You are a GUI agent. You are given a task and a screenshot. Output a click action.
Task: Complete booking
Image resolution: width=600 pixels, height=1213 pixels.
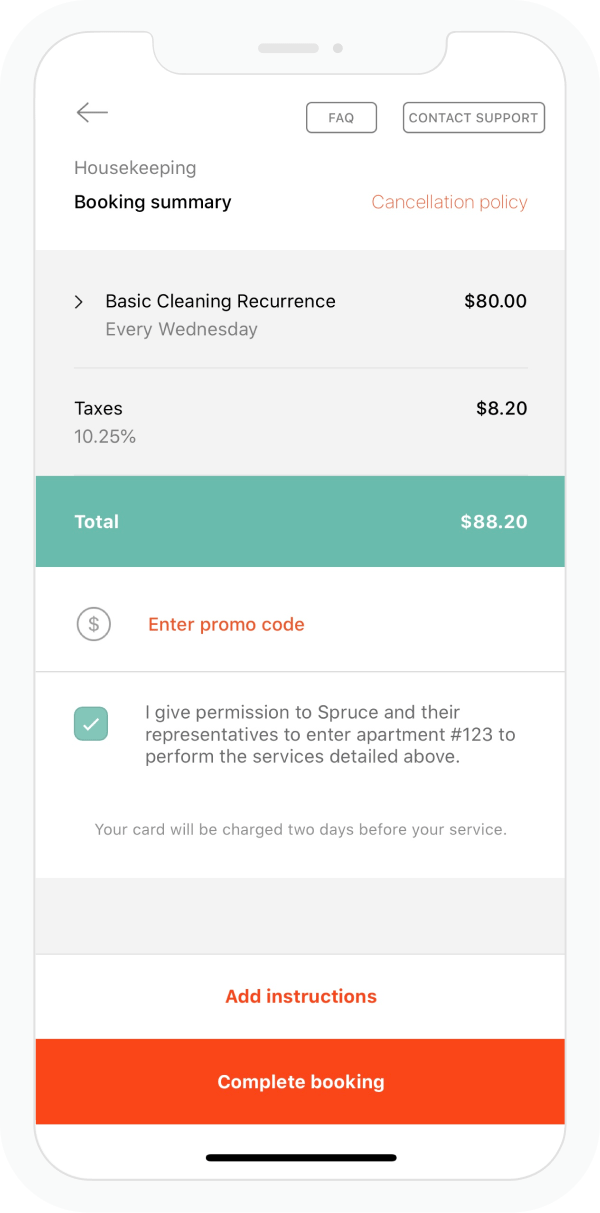(x=300, y=1082)
